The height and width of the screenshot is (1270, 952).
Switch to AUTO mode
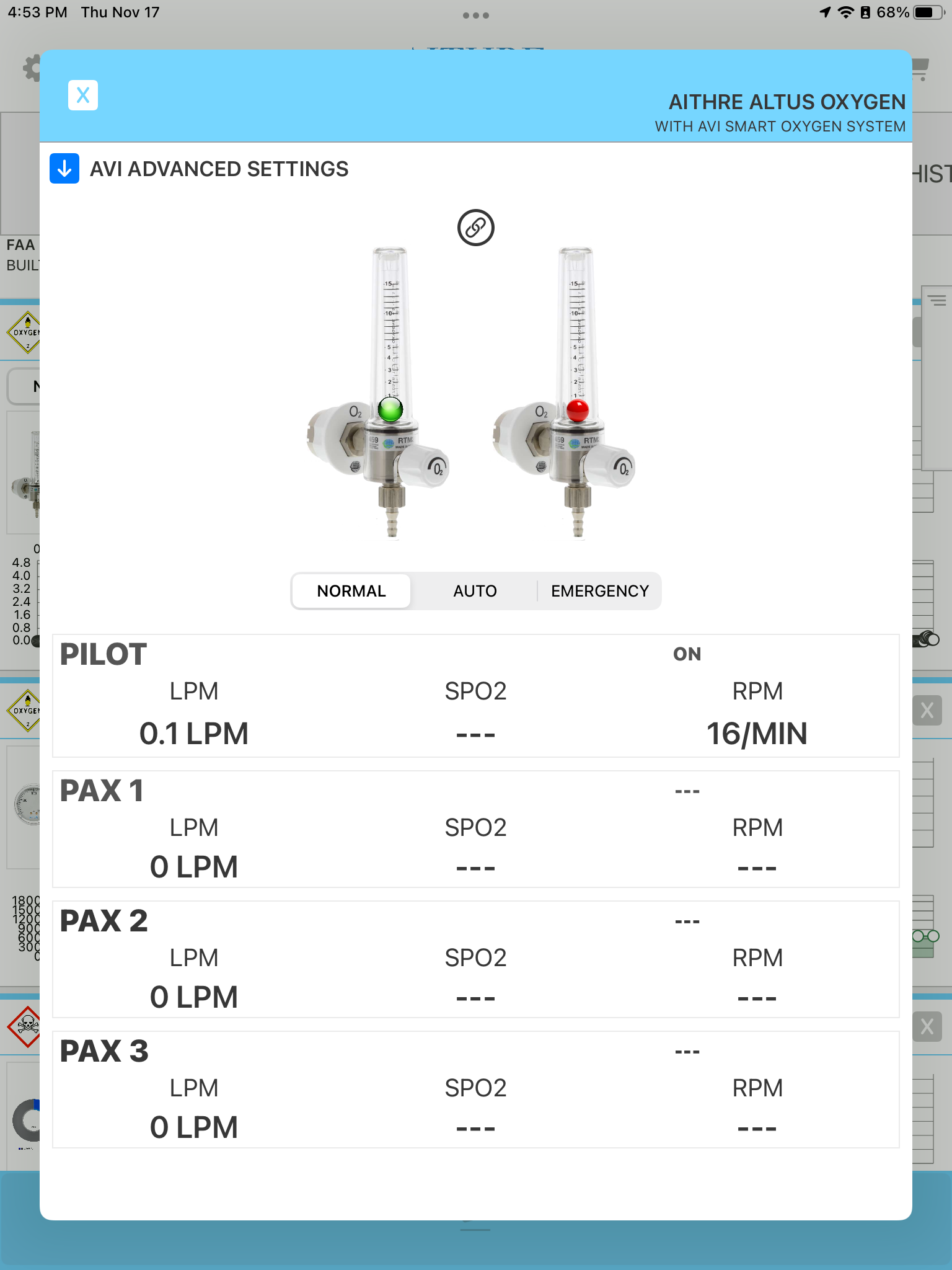click(475, 591)
